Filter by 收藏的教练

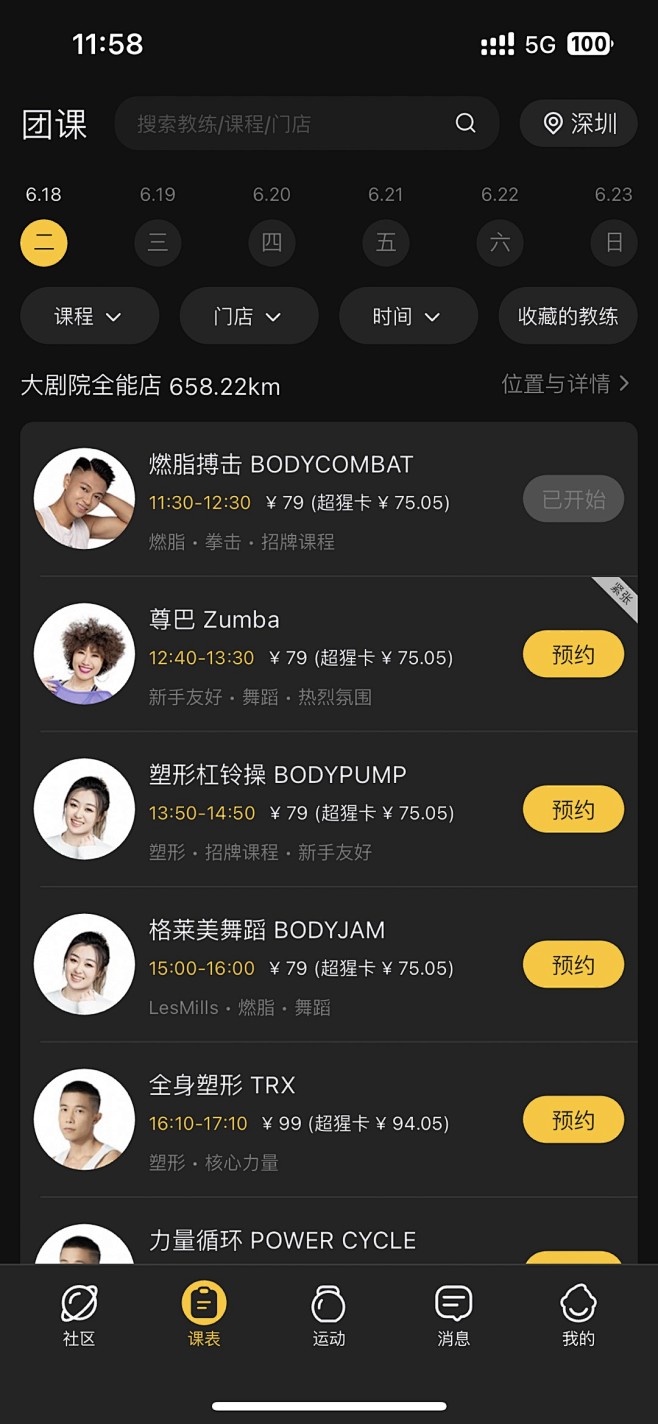click(x=568, y=317)
